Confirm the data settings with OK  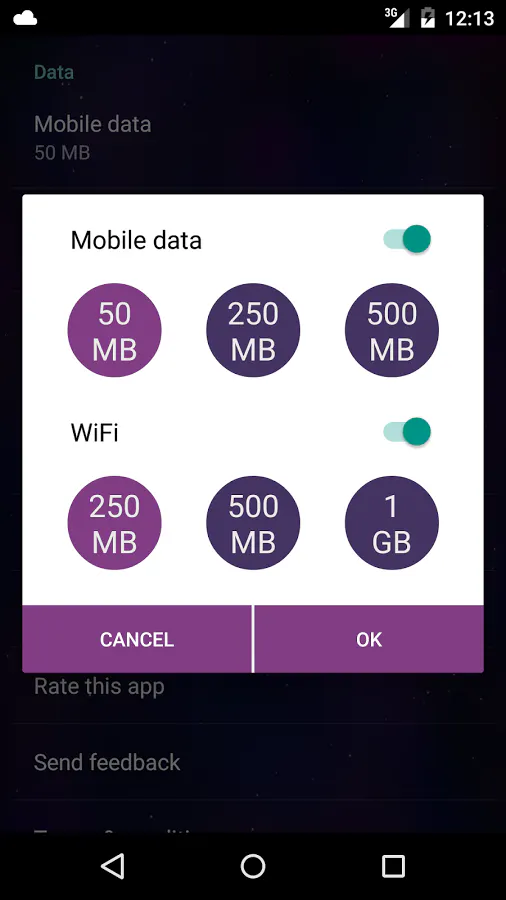[x=369, y=639]
